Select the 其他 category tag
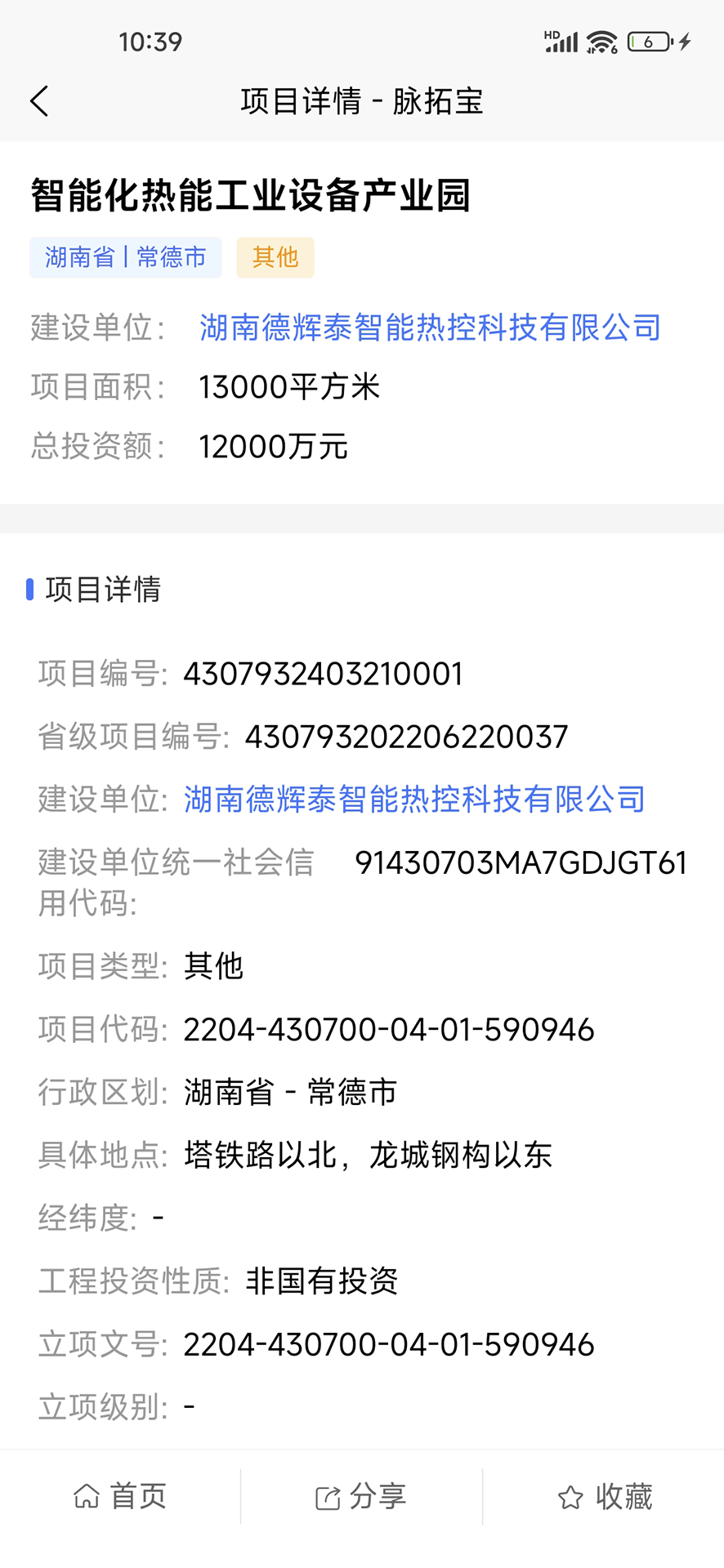 [x=275, y=257]
